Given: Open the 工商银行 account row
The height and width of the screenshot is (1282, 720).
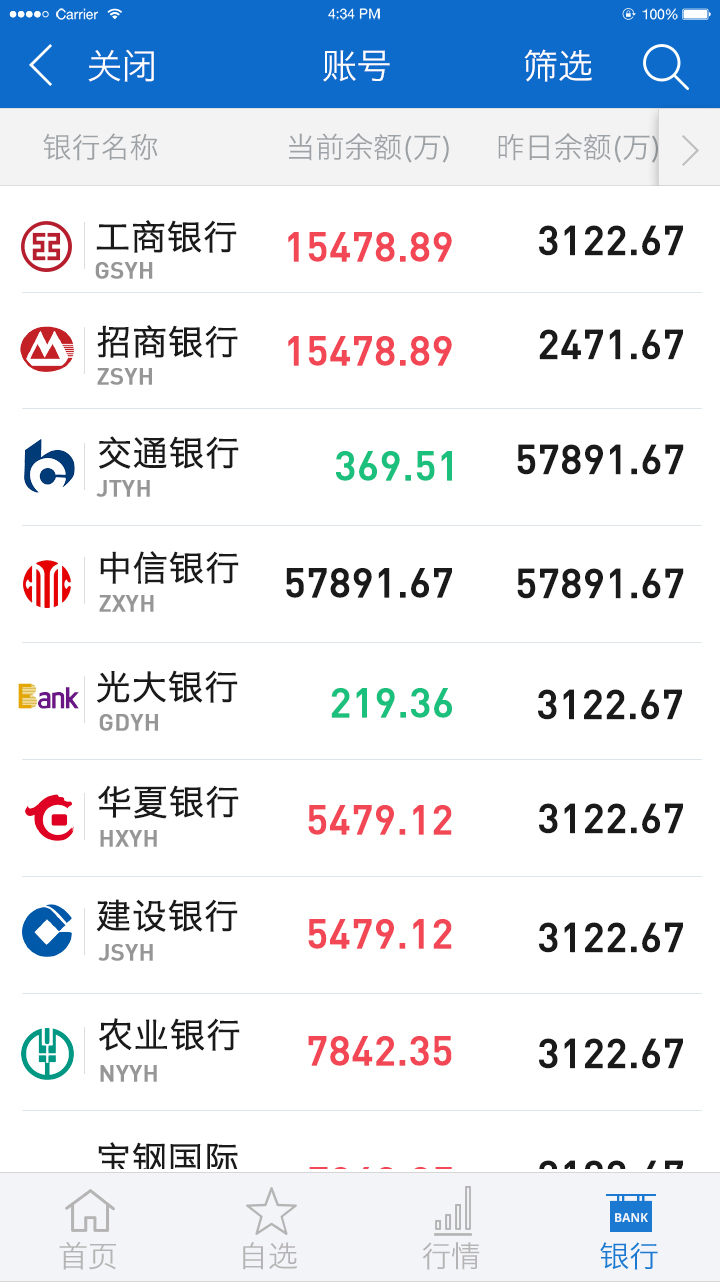Looking at the screenshot, I should (360, 243).
